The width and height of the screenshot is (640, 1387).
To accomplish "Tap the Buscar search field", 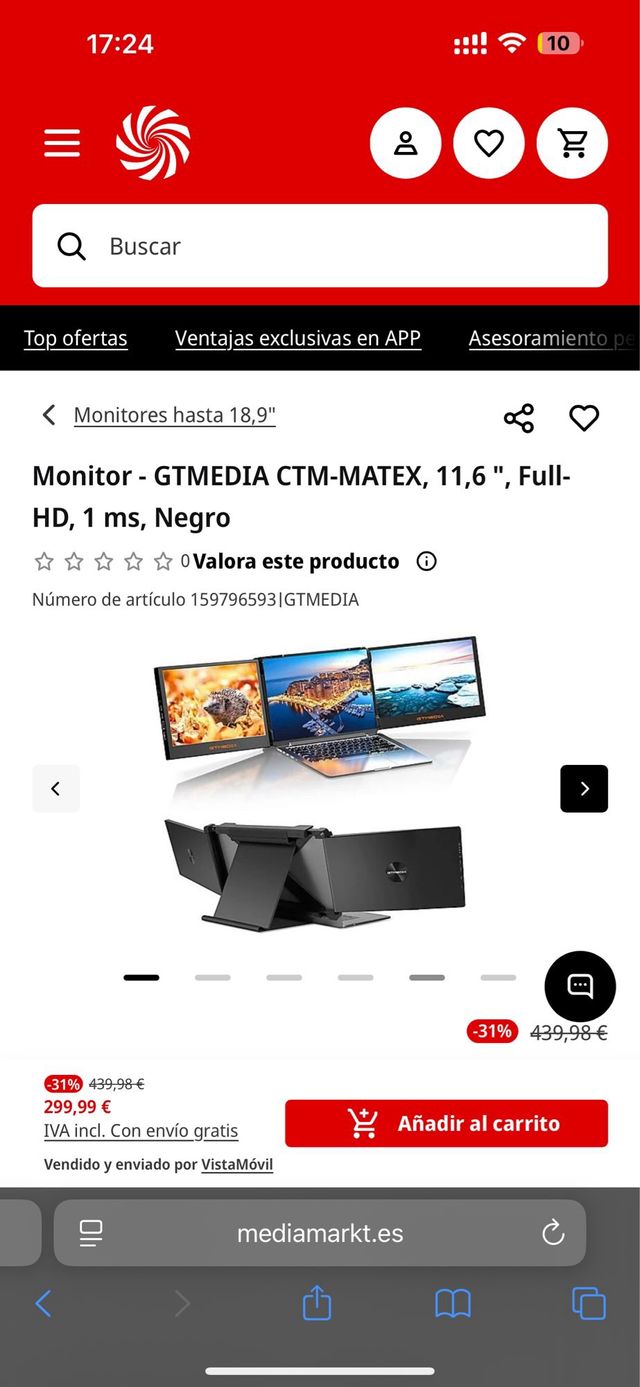I will (320, 246).
